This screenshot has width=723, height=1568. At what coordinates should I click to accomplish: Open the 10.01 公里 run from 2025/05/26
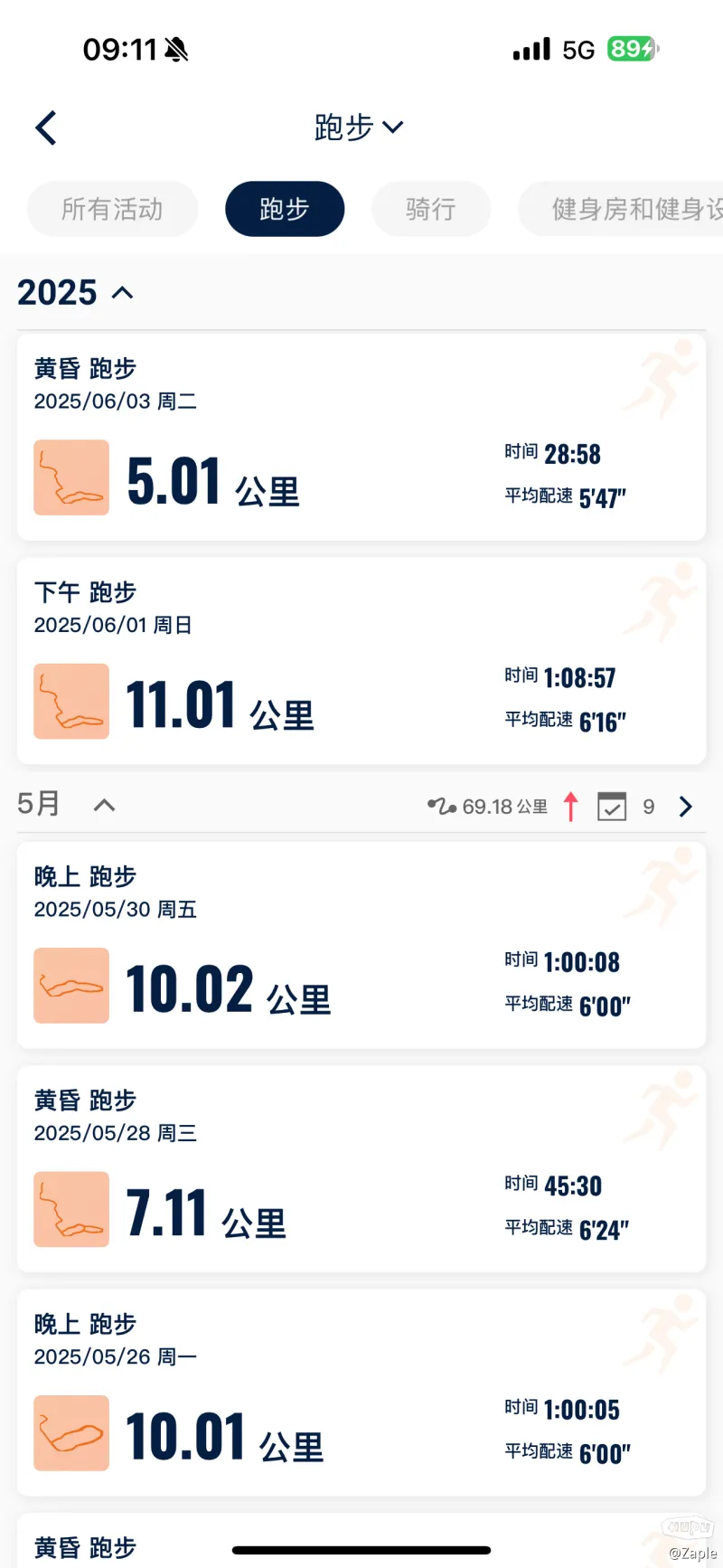tap(361, 1393)
